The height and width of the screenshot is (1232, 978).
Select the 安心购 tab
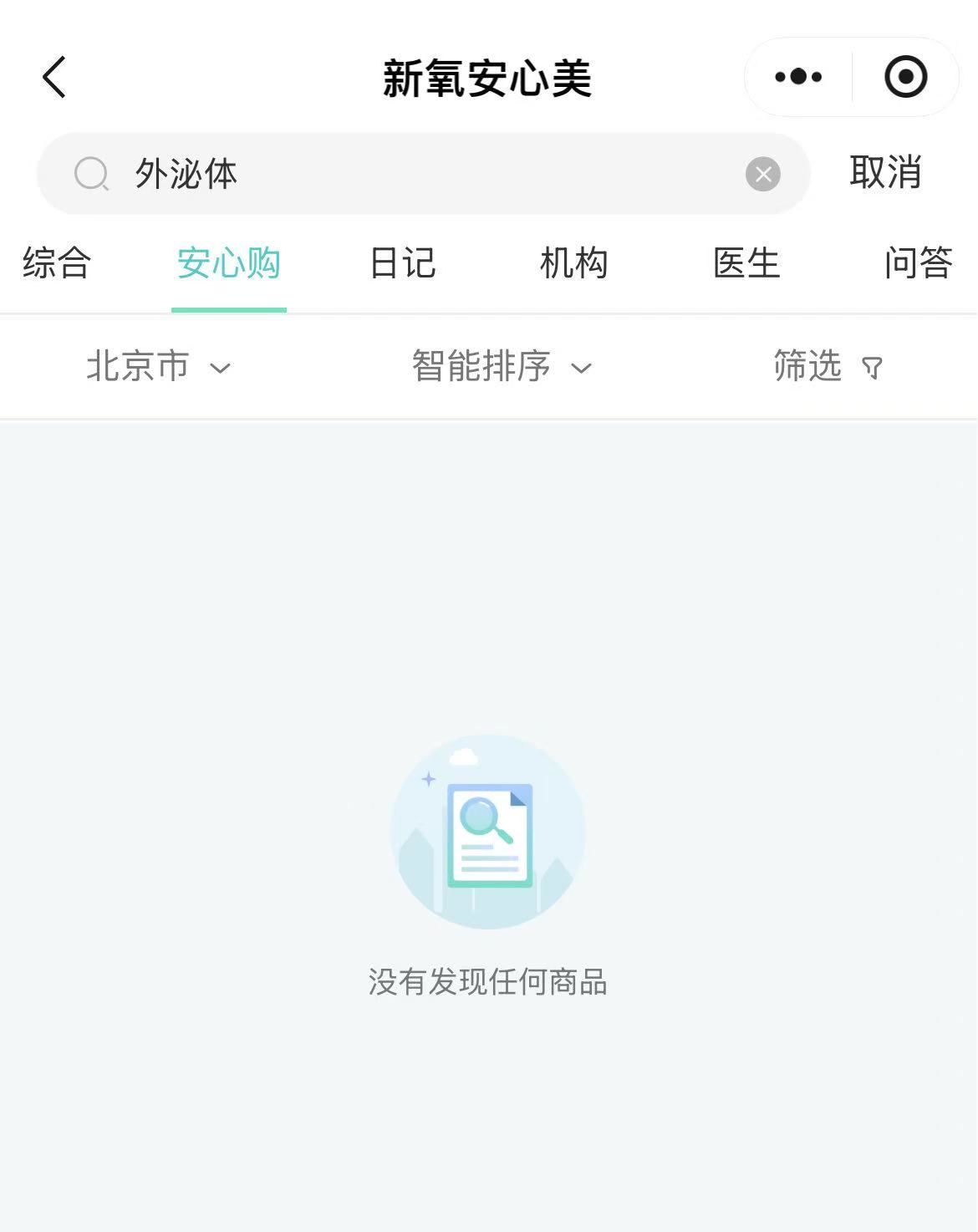228,263
